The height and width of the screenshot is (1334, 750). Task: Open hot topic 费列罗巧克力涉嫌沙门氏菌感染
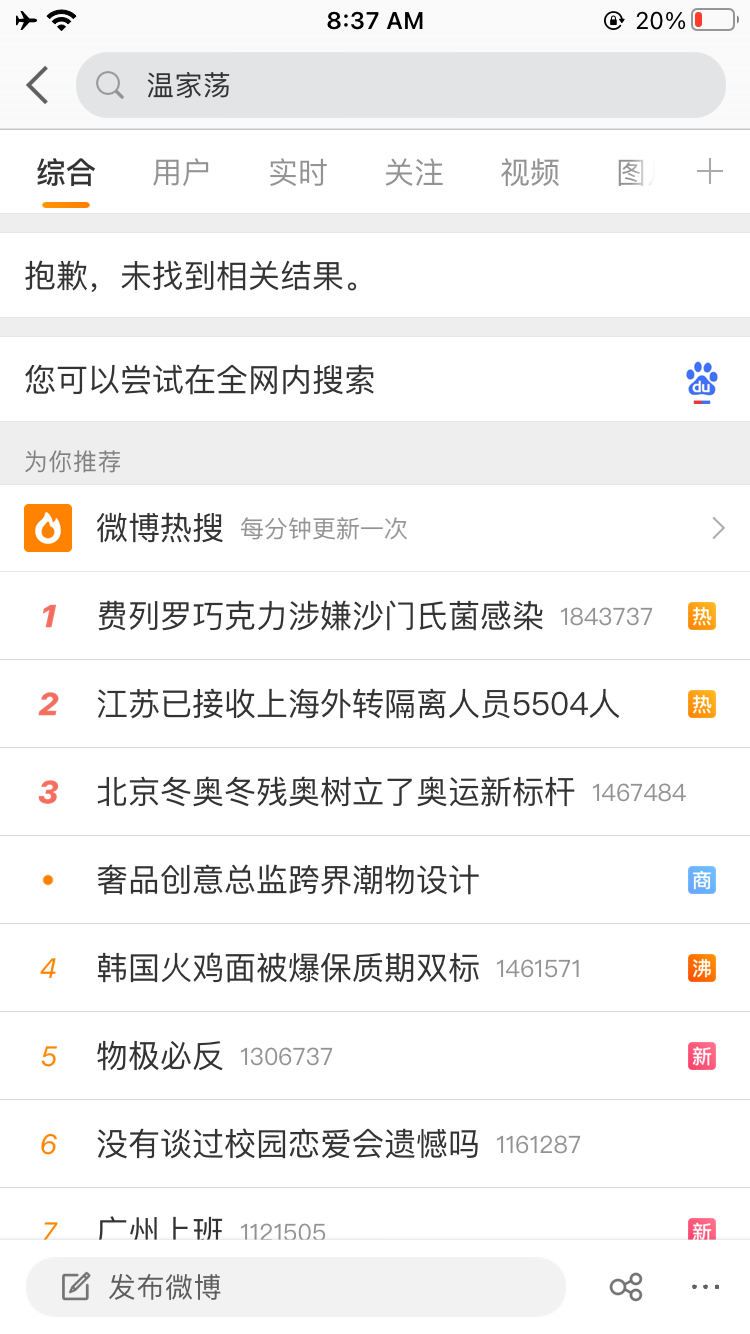coord(375,616)
